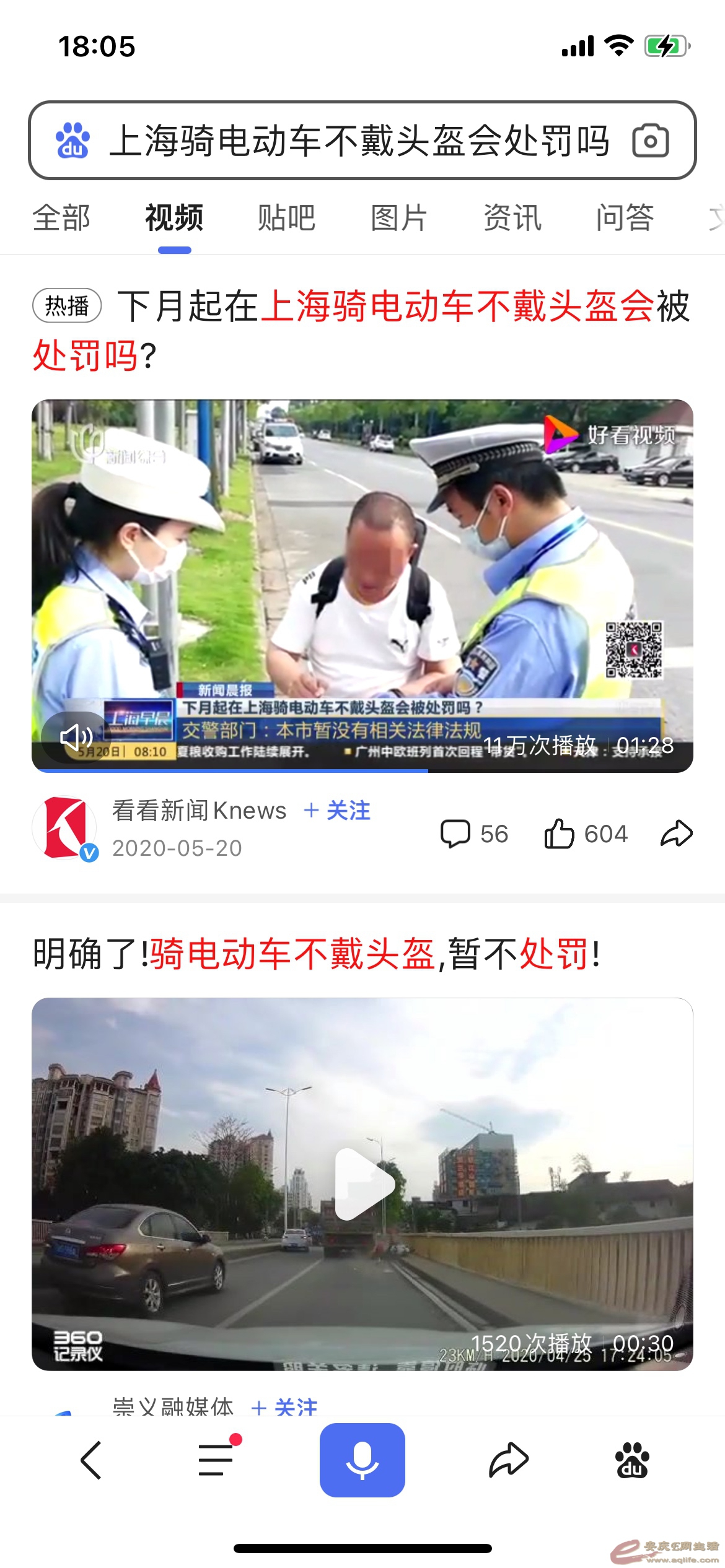This screenshot has width=725, height=1568.
Task: Toggle sound on the playing video
Action: coord(76,737)
